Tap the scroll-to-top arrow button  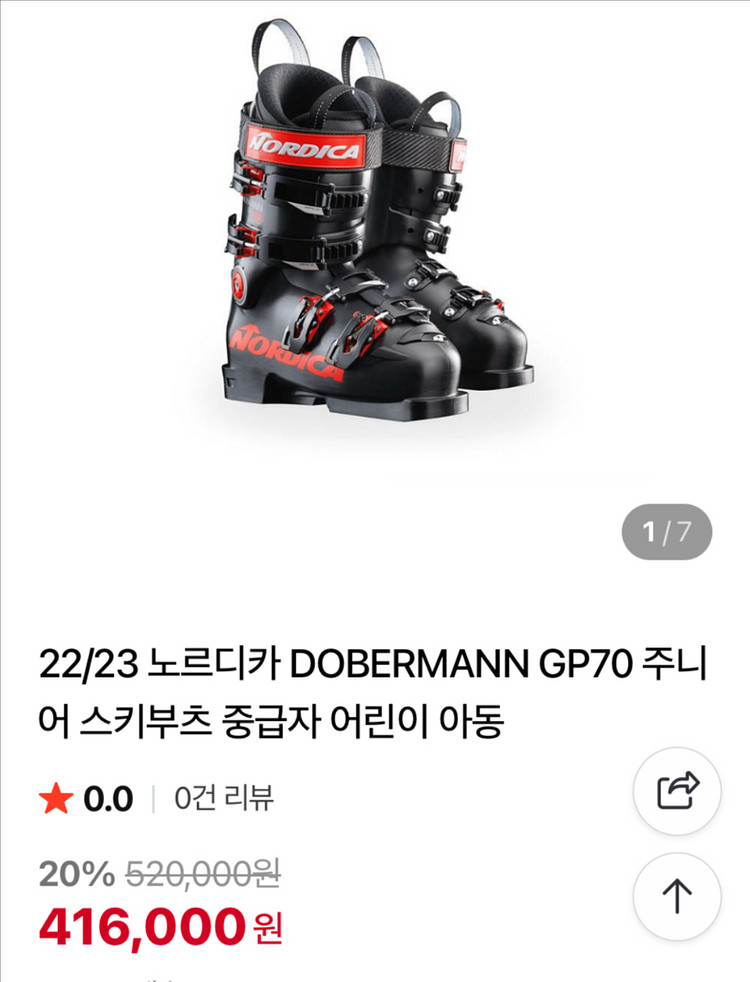[x=677, y=896]
